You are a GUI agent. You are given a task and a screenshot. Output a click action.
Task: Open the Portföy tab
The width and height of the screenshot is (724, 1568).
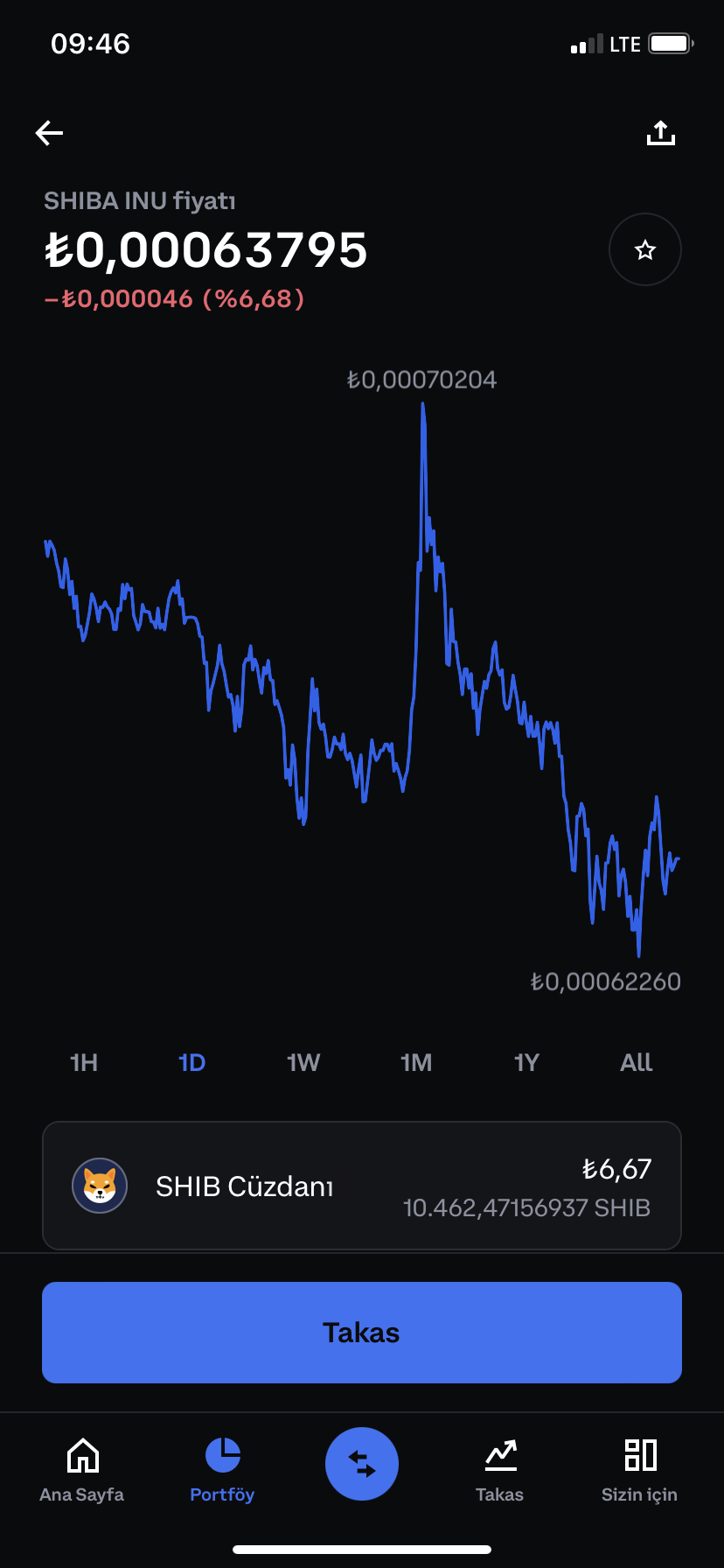(222, 1470)
